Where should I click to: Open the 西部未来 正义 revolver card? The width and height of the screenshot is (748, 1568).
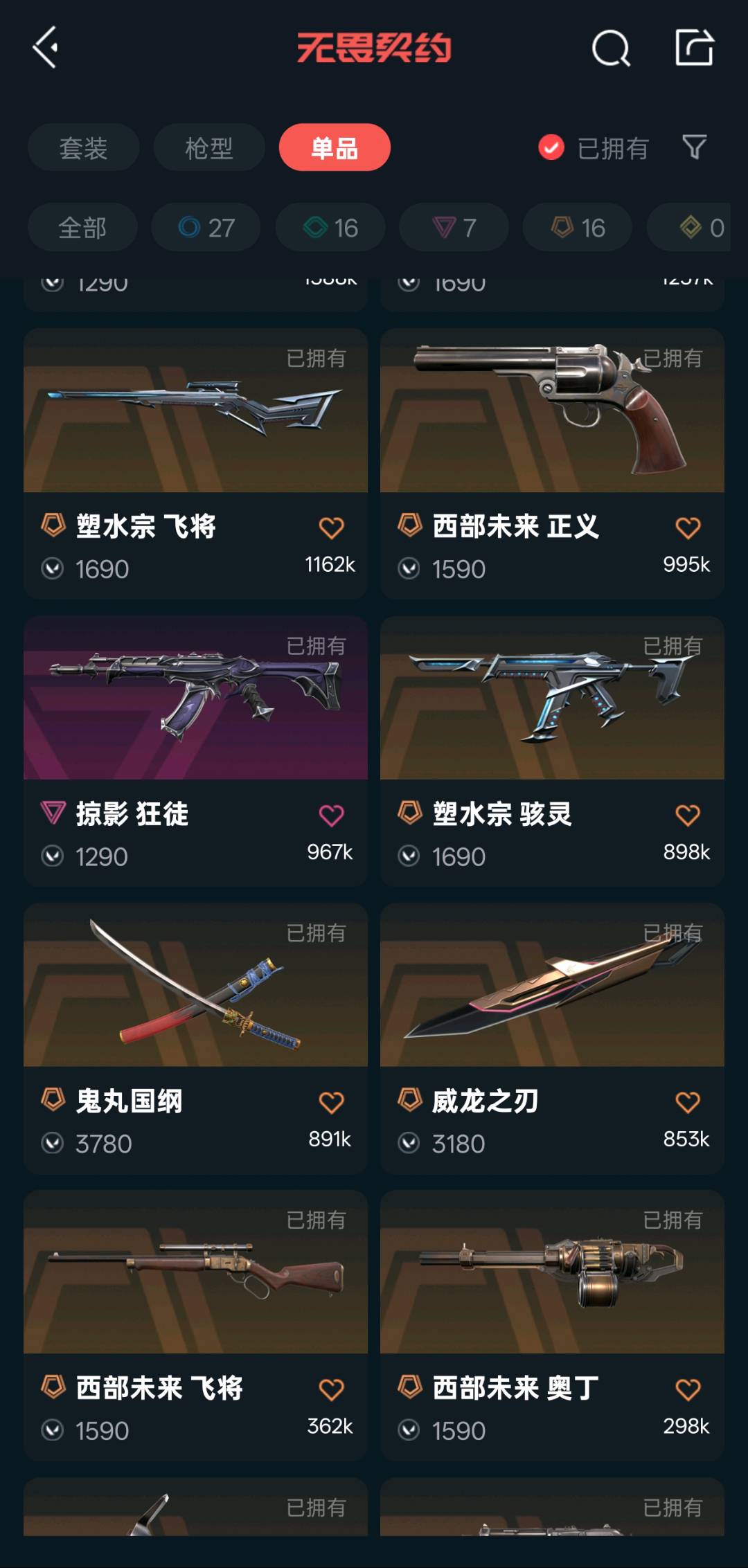point(552,463)
